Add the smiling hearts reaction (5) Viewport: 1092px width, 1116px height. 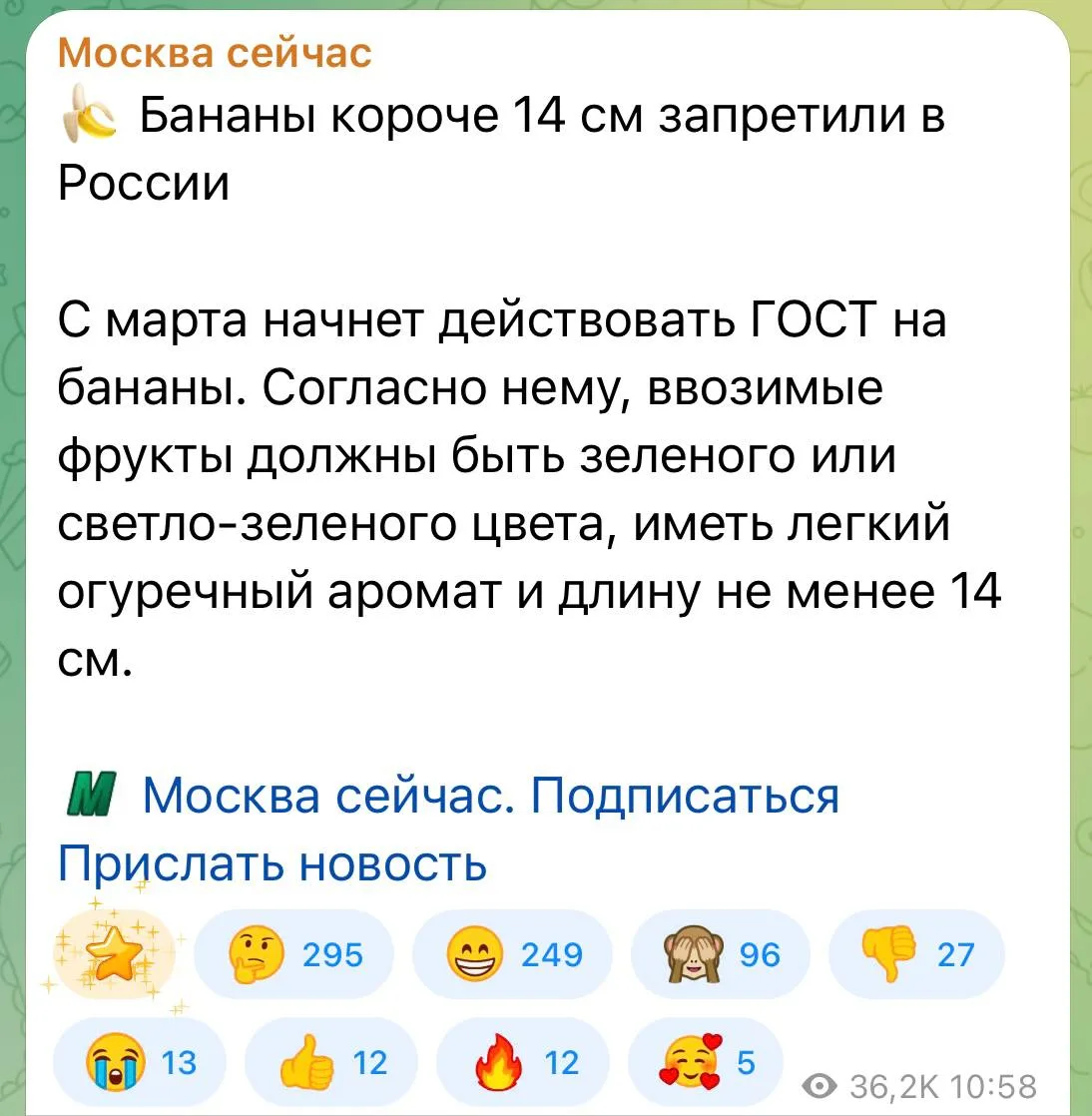706,1062
